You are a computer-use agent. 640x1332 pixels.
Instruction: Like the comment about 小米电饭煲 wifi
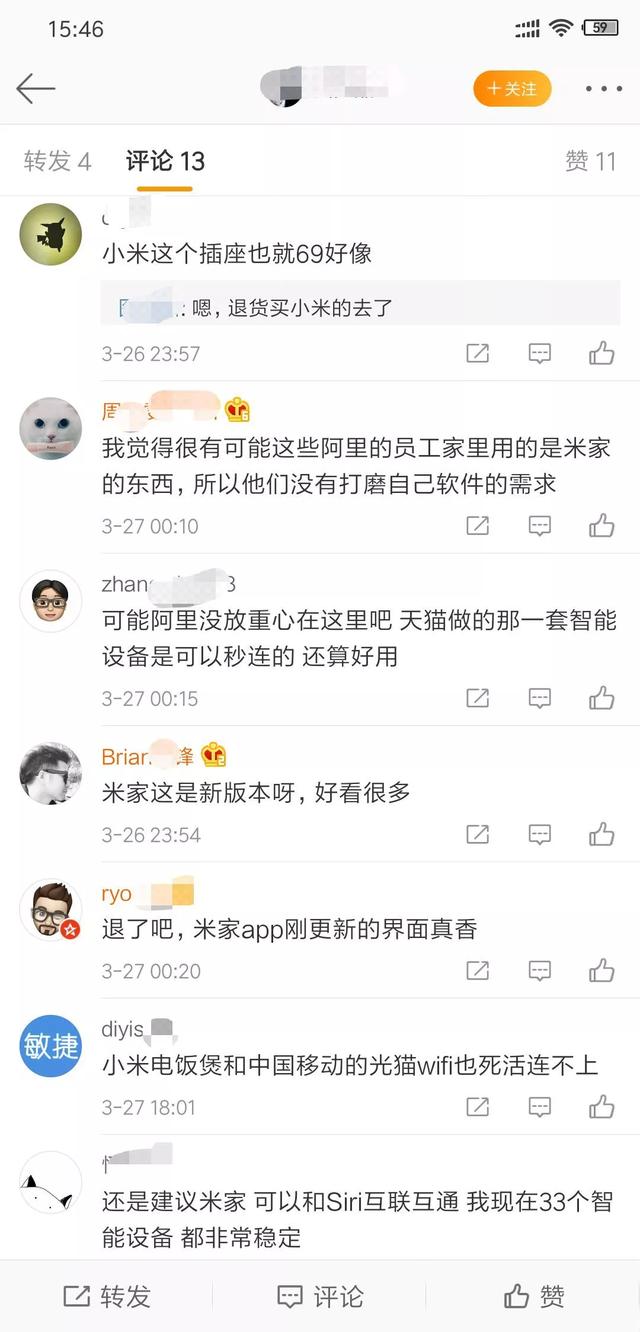601,1107
